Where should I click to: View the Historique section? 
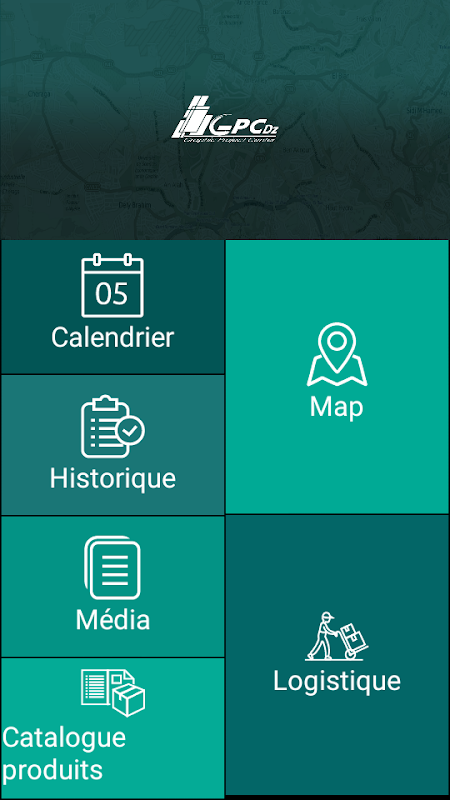click(x=113, y=445)
